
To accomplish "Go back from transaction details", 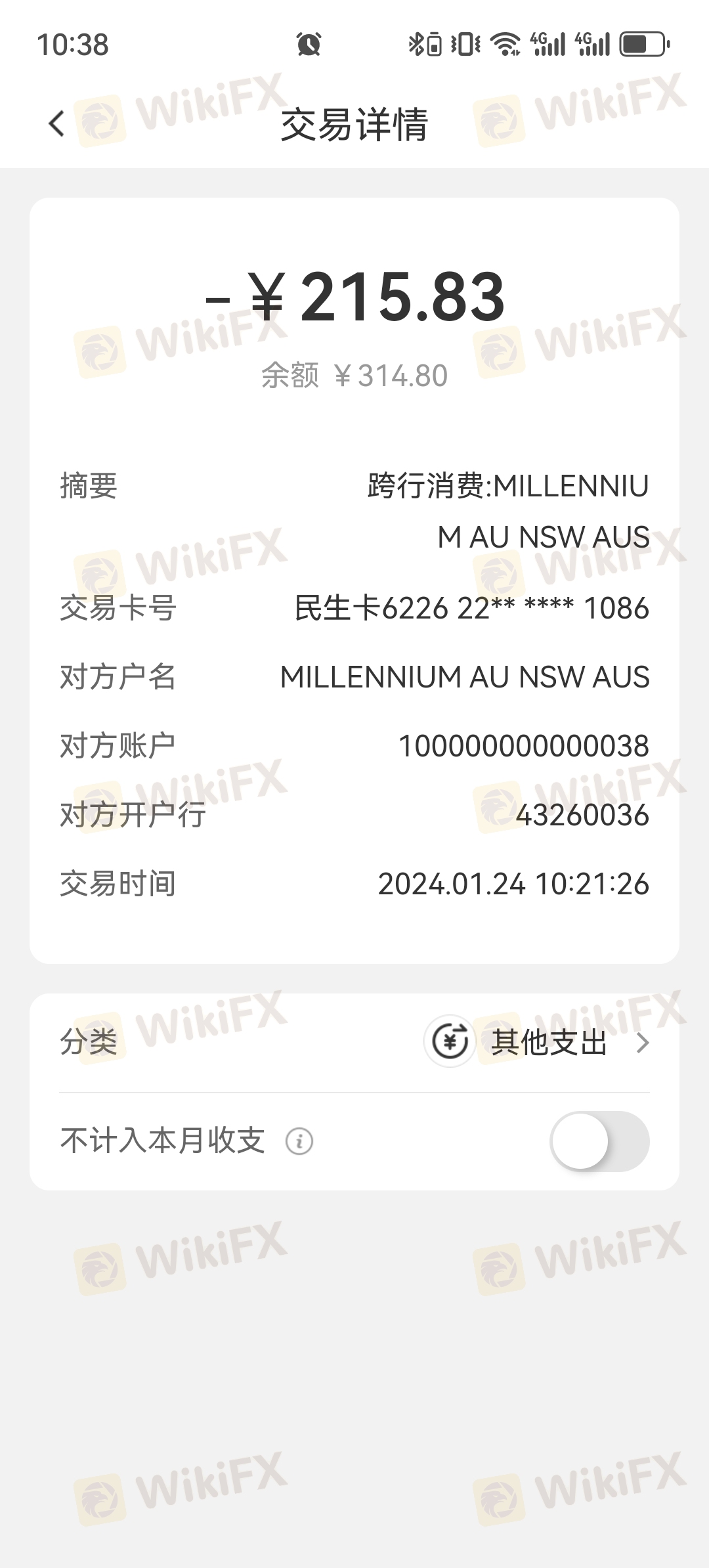I will tap(57, 123).
